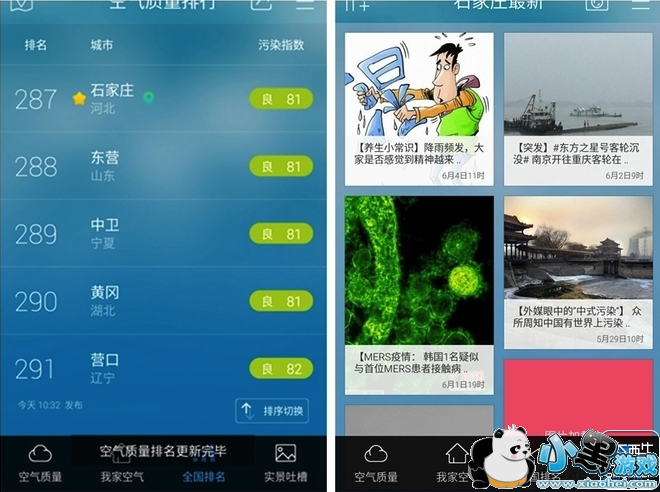Tap the 排序切换 sort toggle button
This screenshot has width=660, height=492.
click(272, 411)
